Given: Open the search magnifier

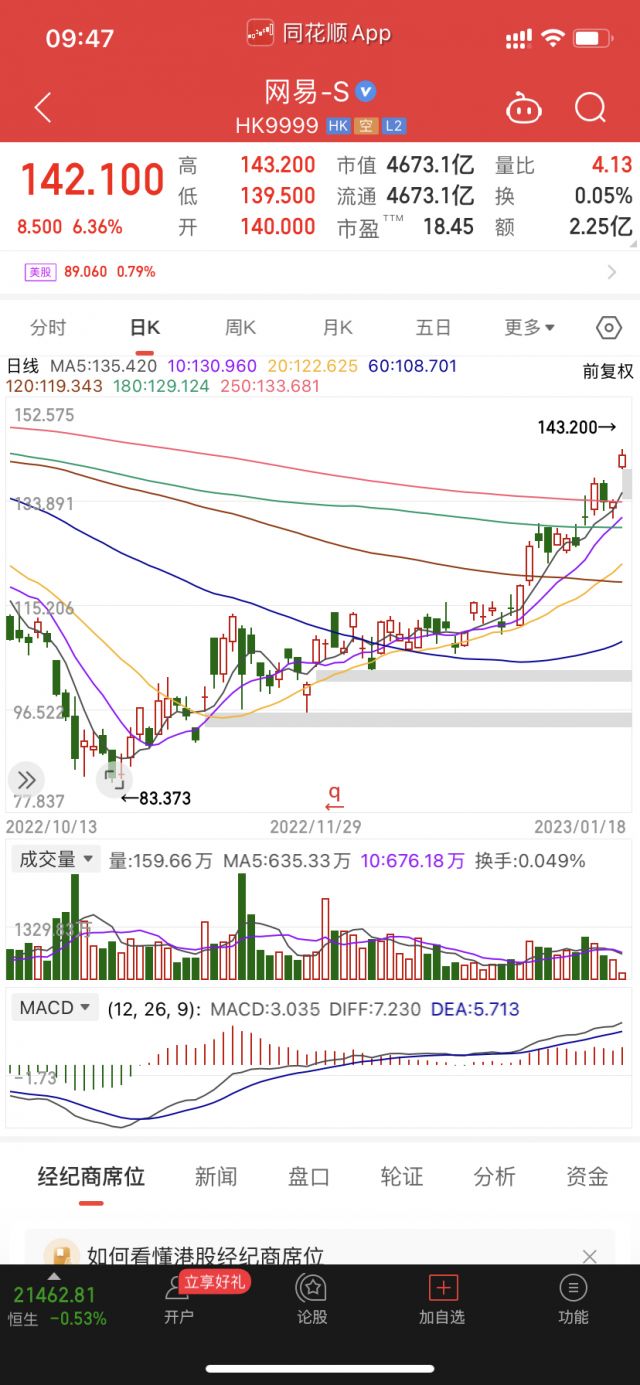Looking at the screenshot, I should pyautogui.click(x=591, y=108).
